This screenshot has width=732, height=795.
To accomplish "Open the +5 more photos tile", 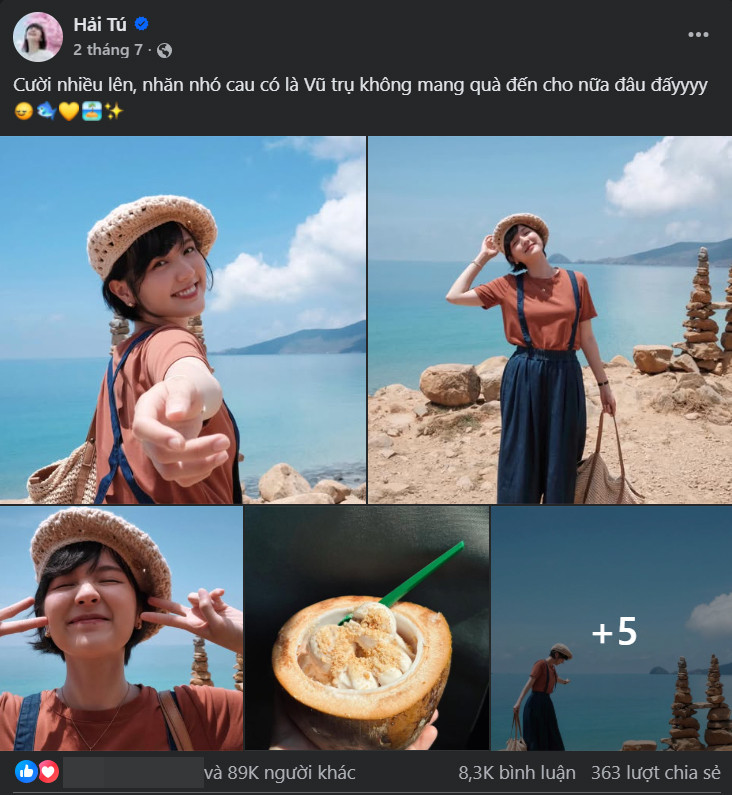I will click(611, 628).
